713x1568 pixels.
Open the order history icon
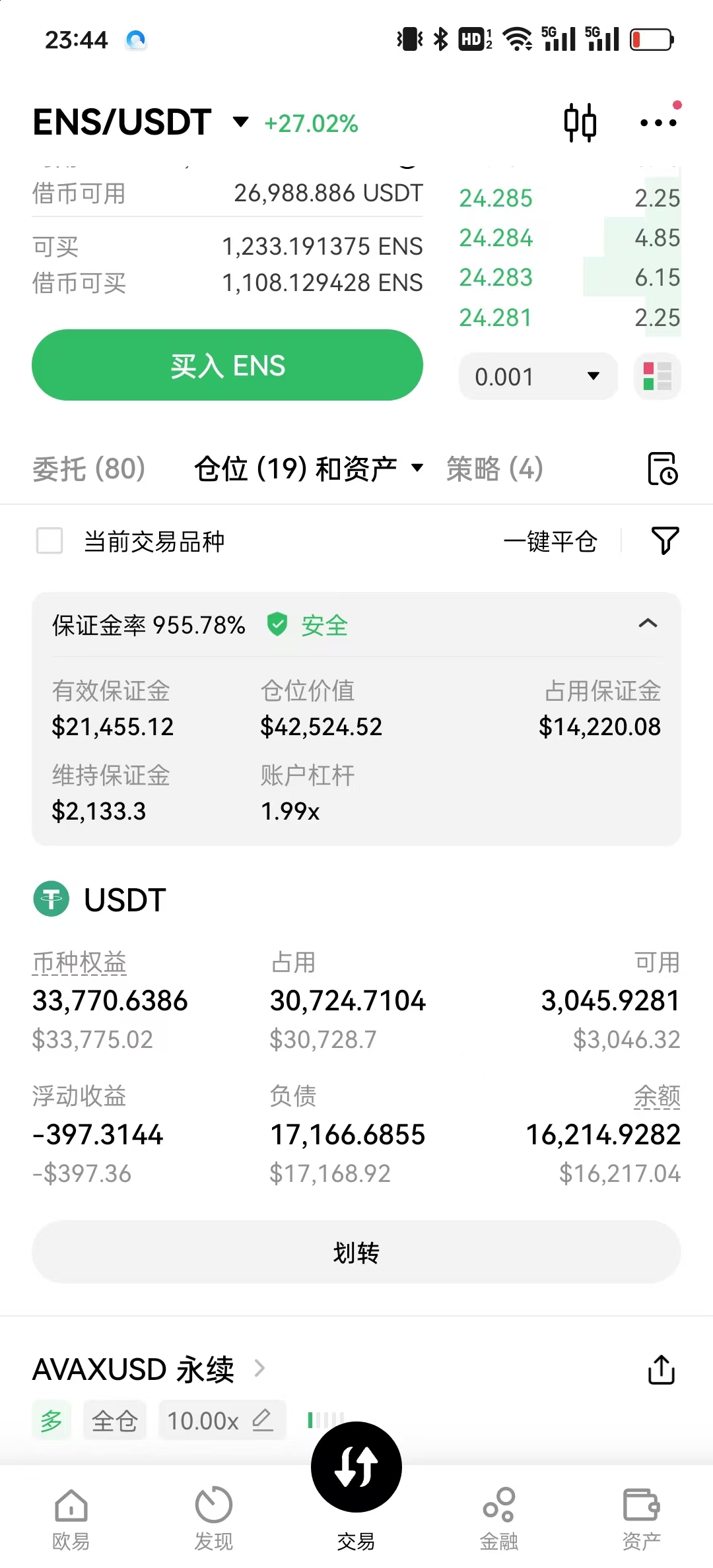662,469
